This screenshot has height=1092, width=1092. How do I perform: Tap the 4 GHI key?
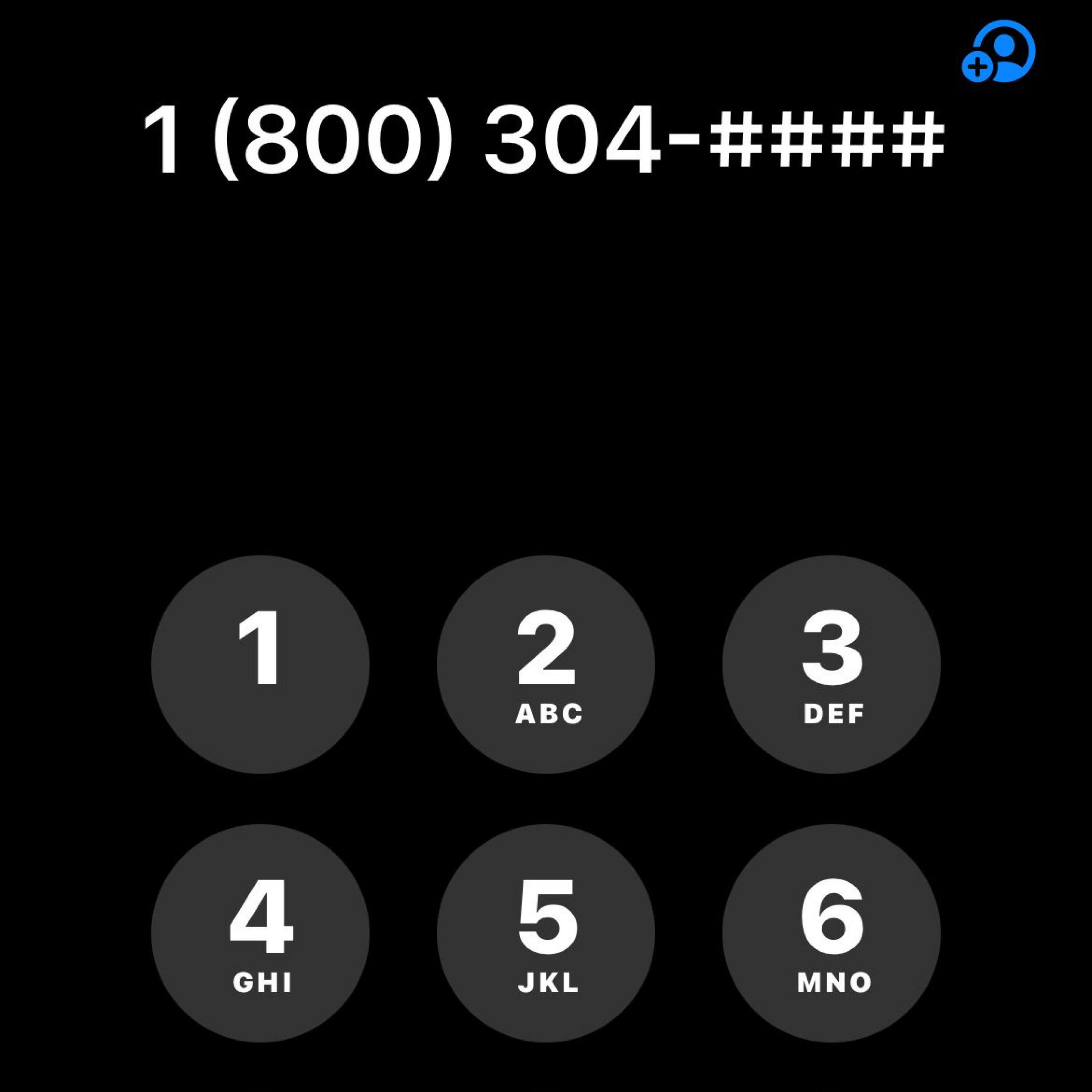click(x=260, y=933)
